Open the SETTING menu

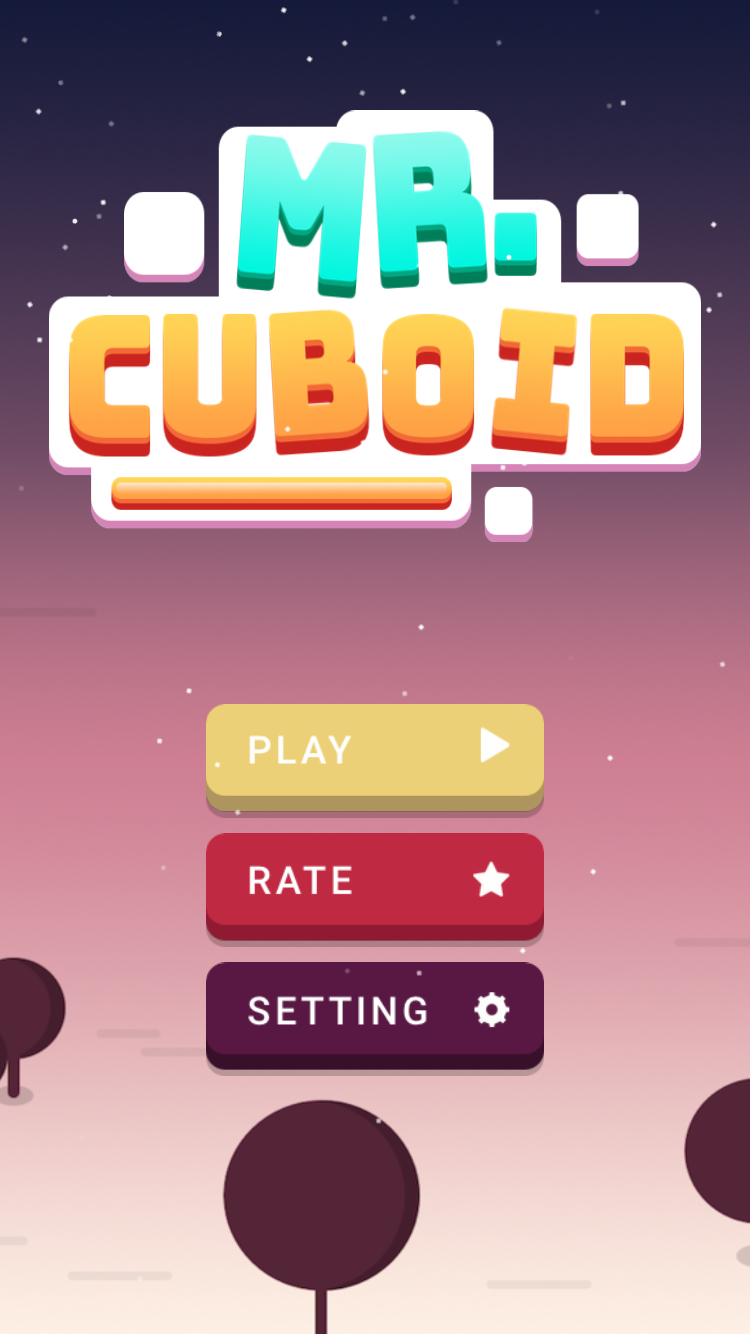(374, 1010)
